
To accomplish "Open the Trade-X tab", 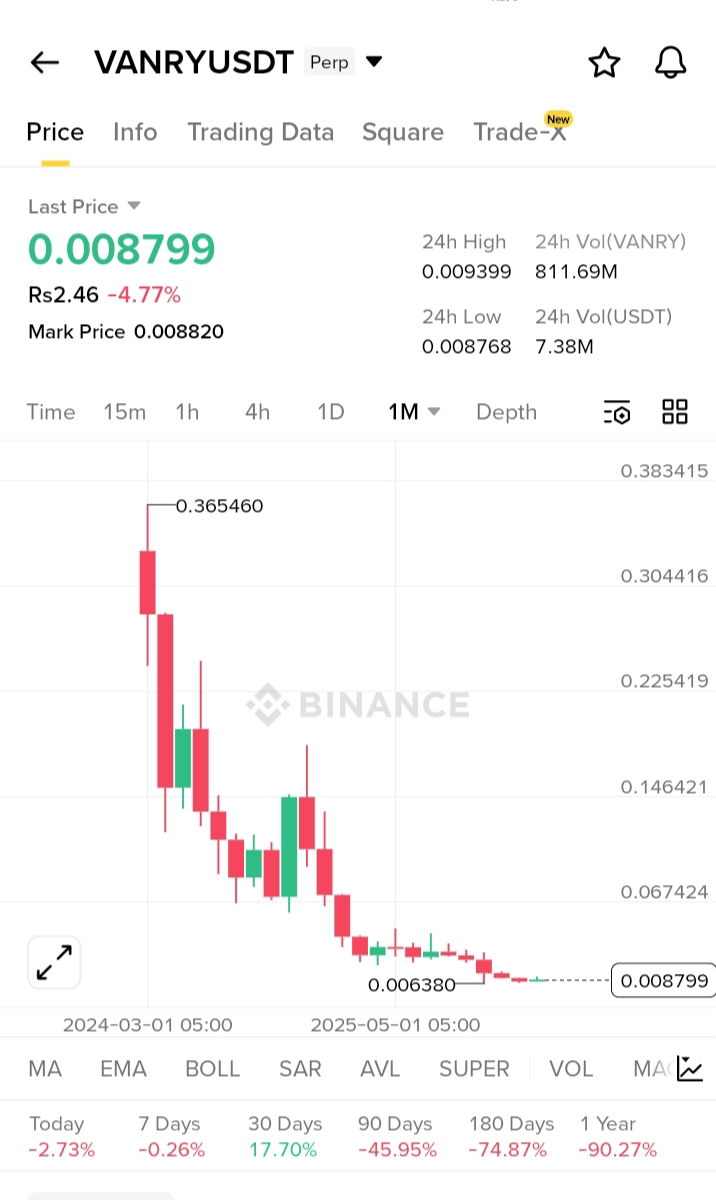I will (x=520, y=132).
